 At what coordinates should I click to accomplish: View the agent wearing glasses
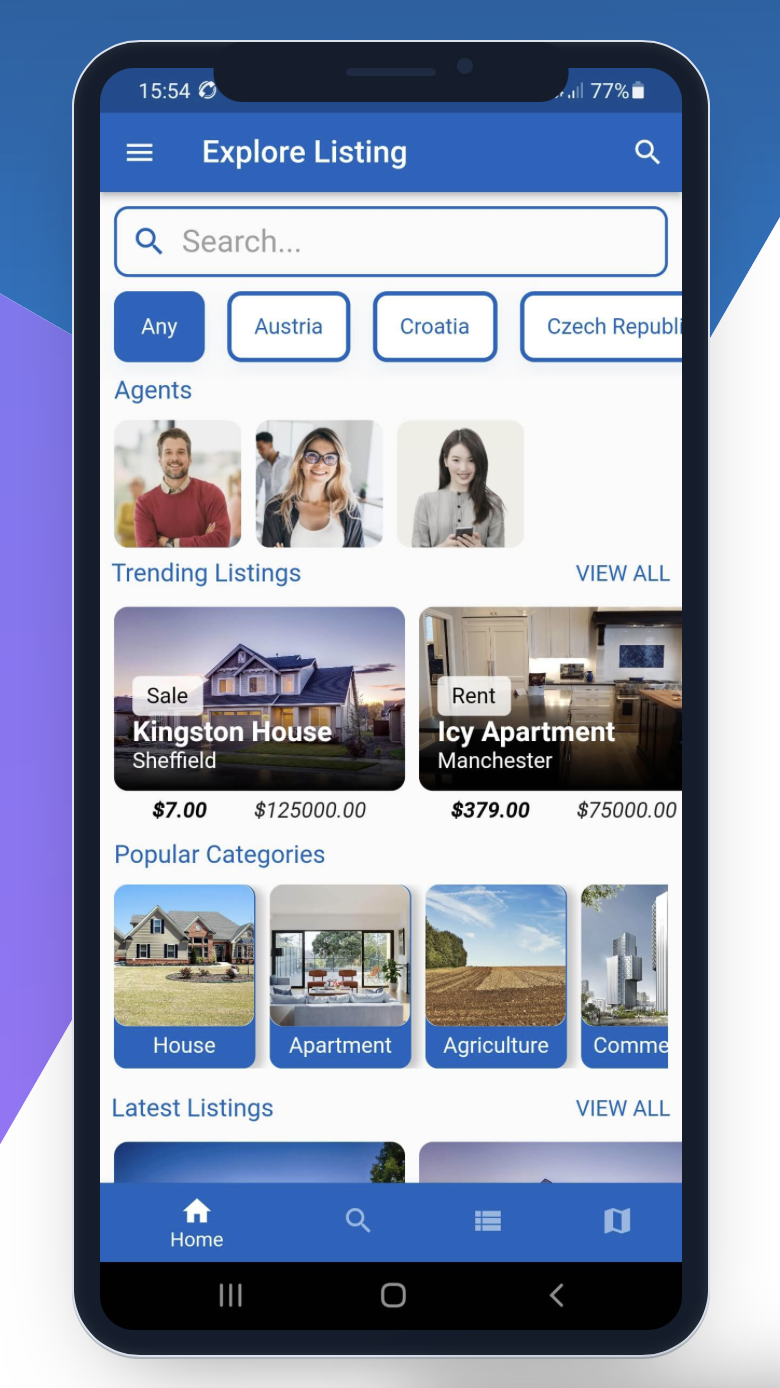[x=319, y=484]
